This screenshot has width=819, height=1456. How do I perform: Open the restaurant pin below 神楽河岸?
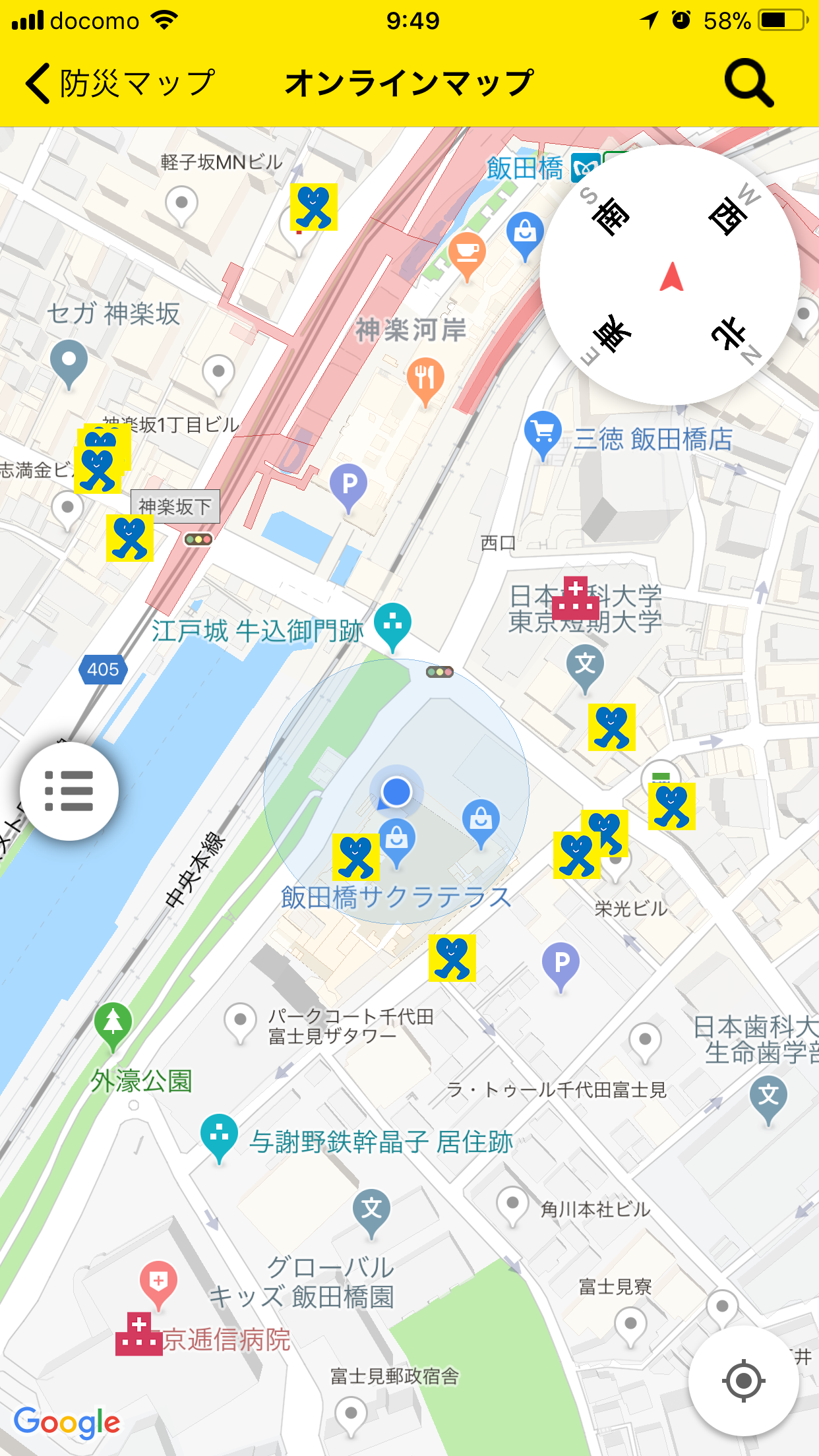coord(425,379)
